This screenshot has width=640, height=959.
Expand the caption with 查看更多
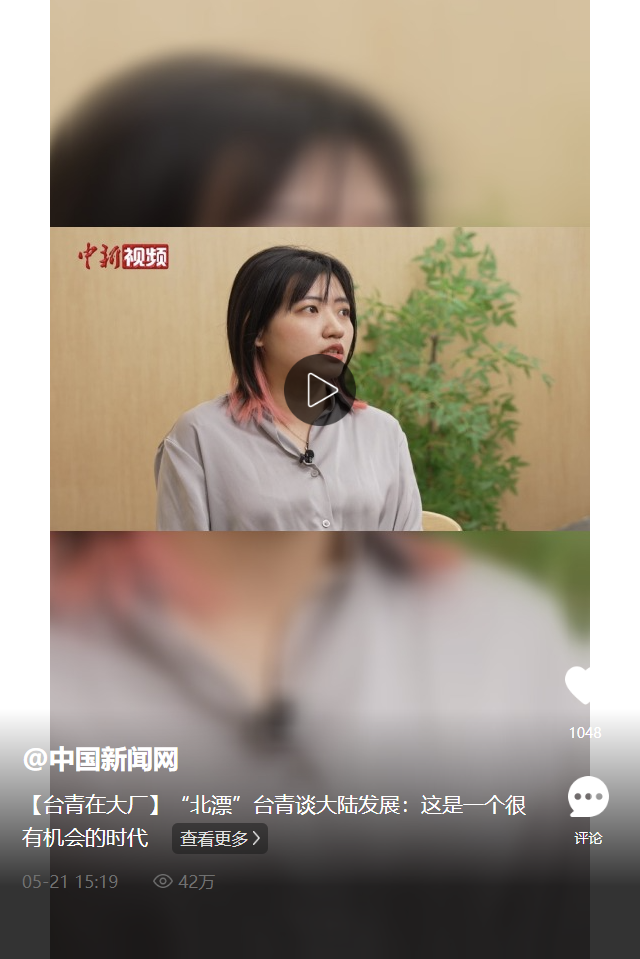[x=220, y=839]
